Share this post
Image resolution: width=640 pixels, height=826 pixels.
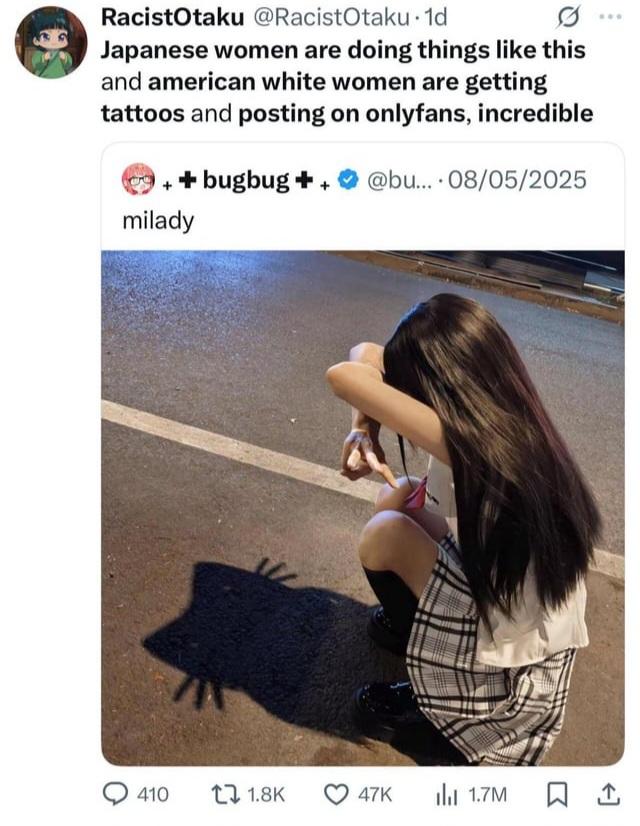tap(607, 794)
